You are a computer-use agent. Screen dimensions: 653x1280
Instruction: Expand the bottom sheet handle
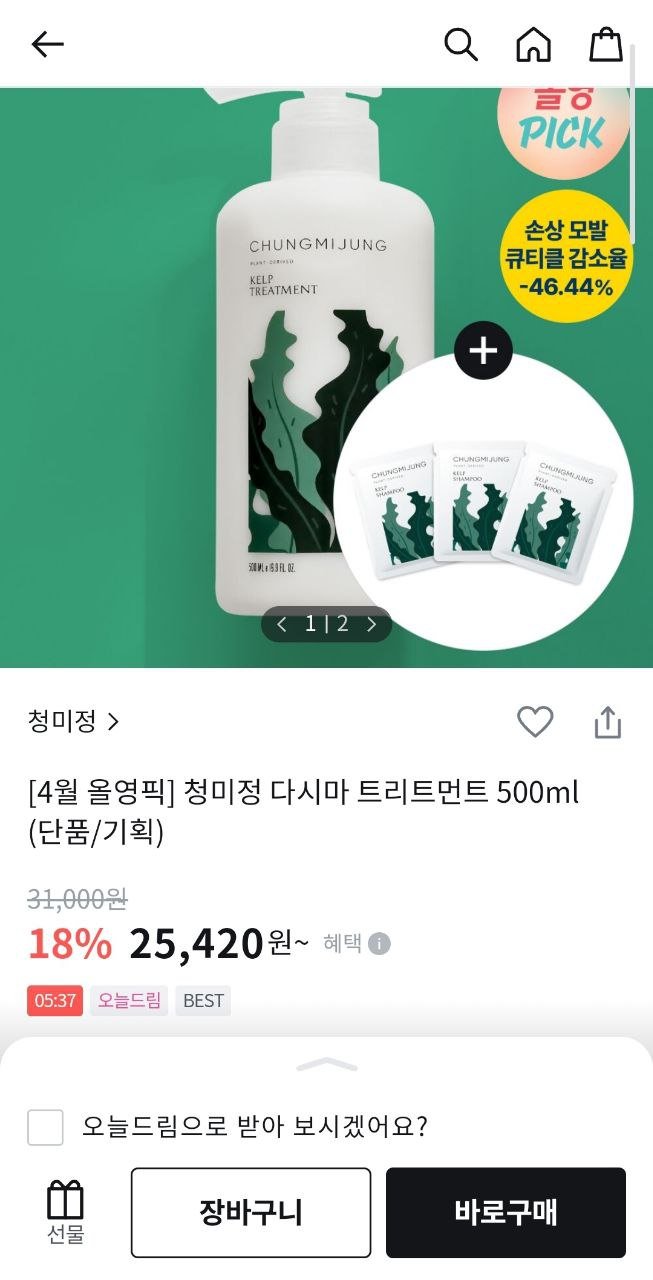[326, 1065]
